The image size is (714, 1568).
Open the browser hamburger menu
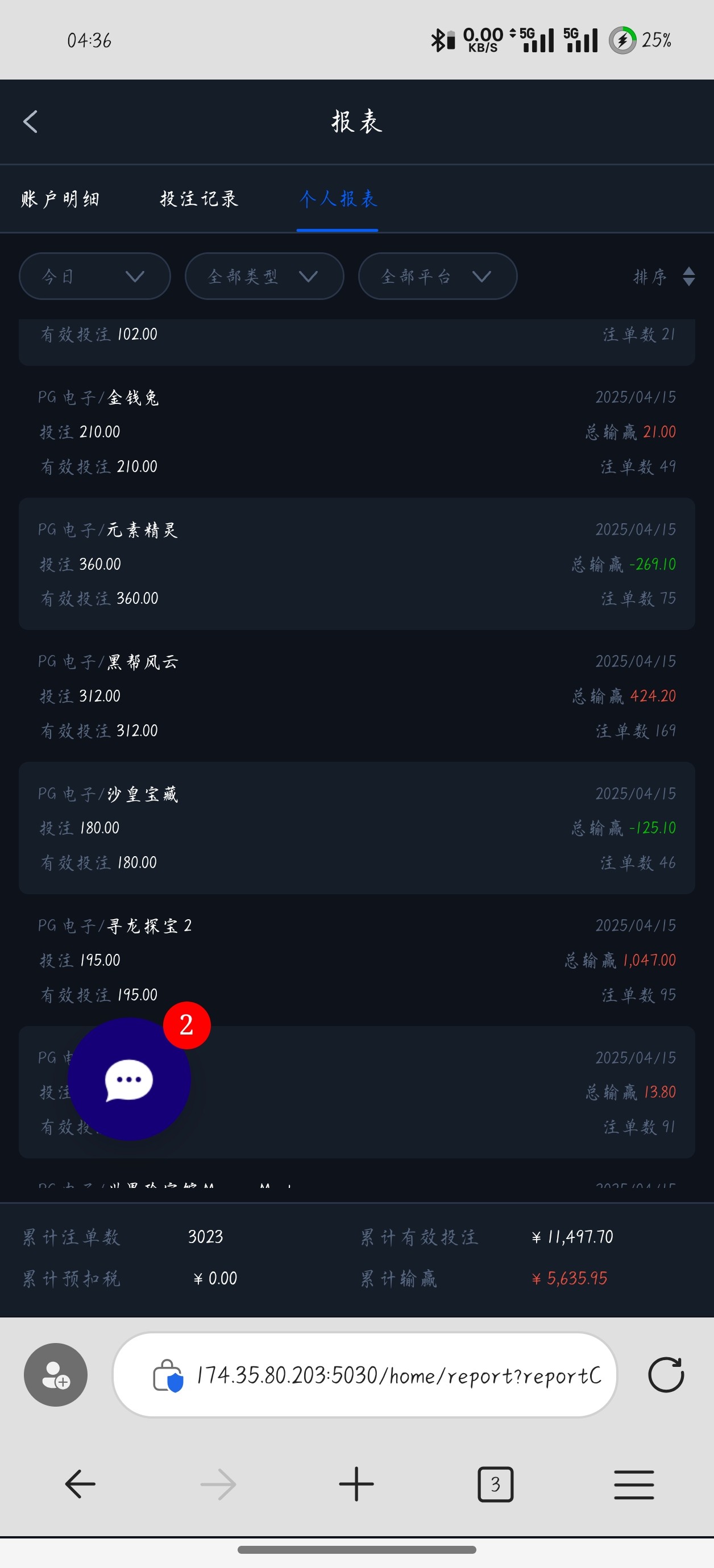[634, 1484]
